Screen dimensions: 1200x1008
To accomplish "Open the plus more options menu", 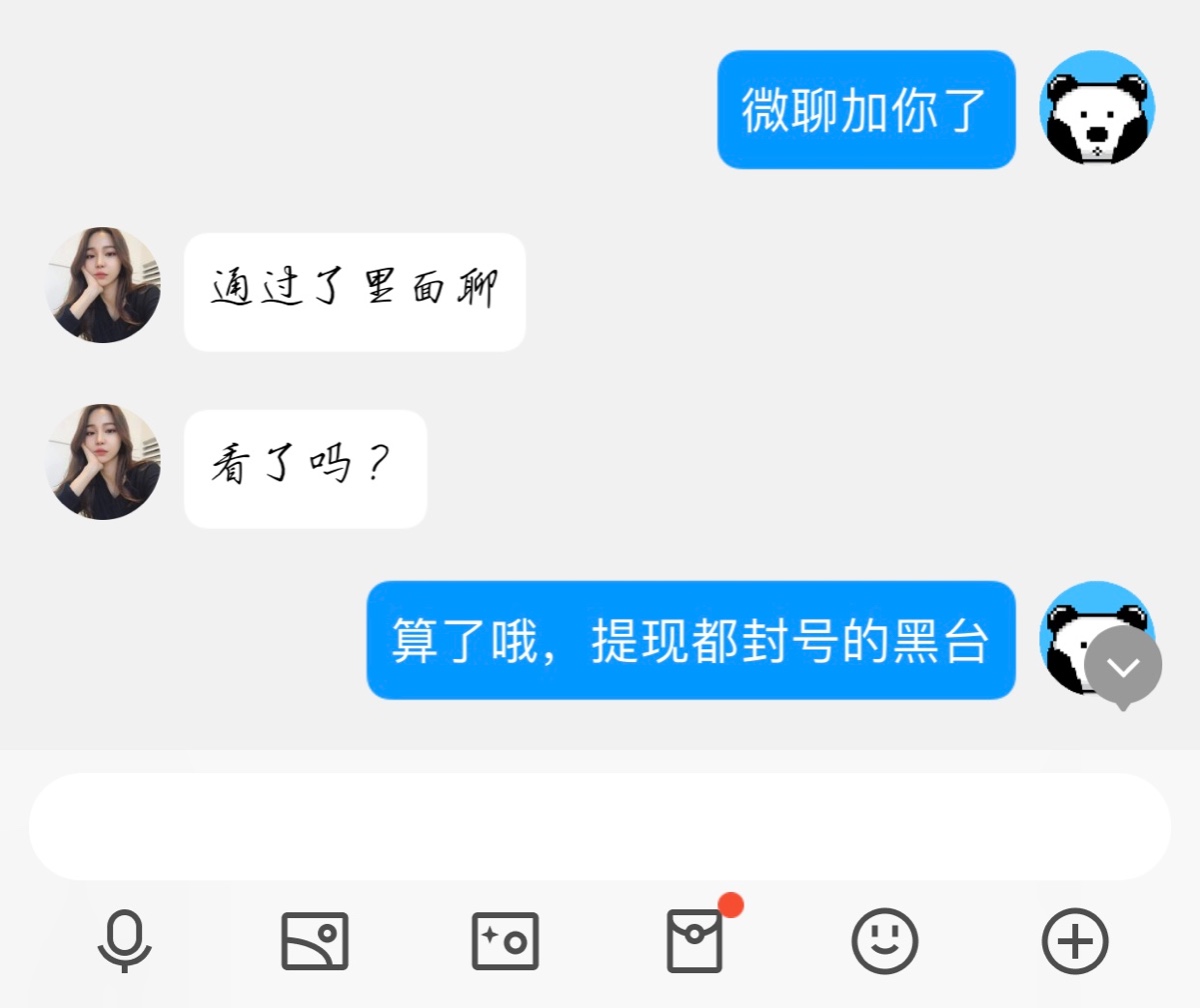I will 1075,942.
